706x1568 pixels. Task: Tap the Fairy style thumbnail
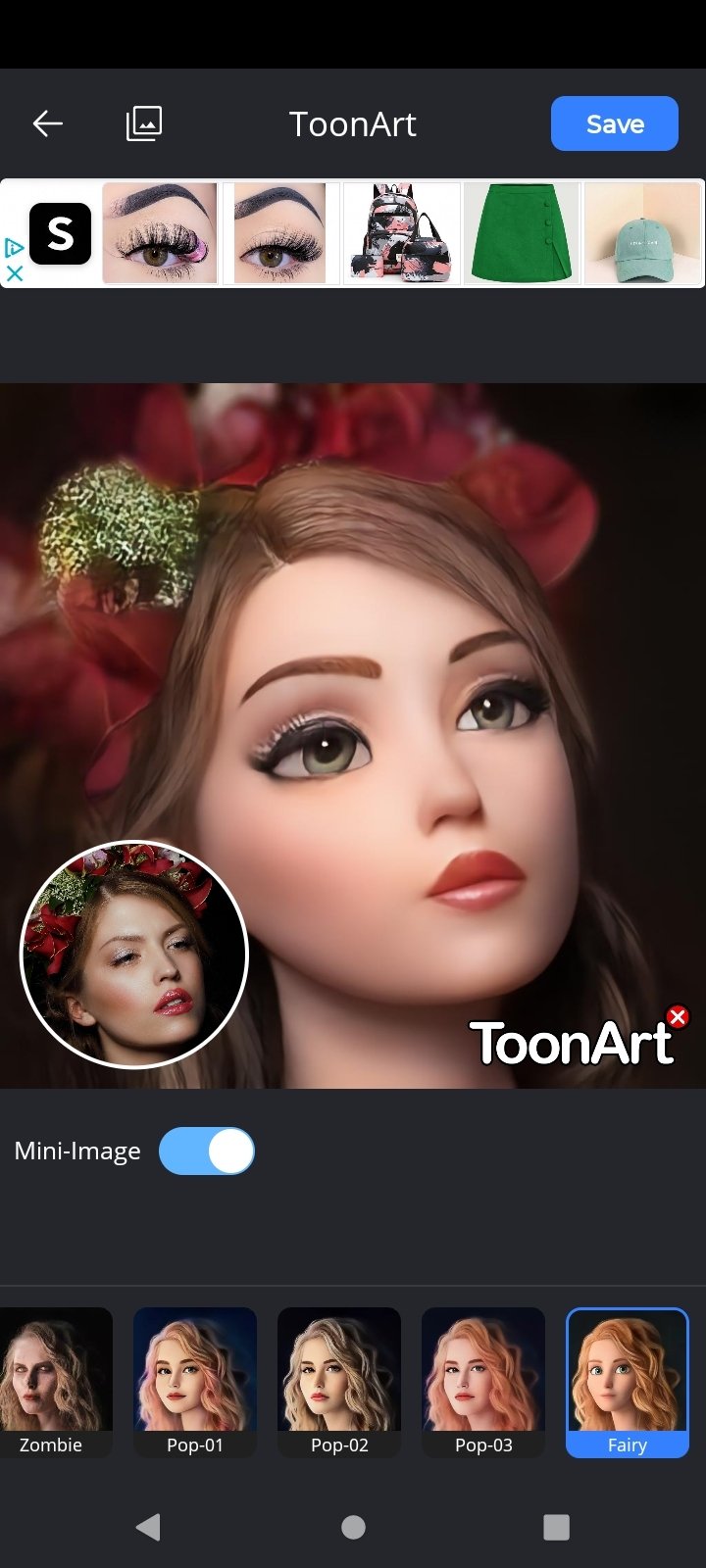[628, 1383]
